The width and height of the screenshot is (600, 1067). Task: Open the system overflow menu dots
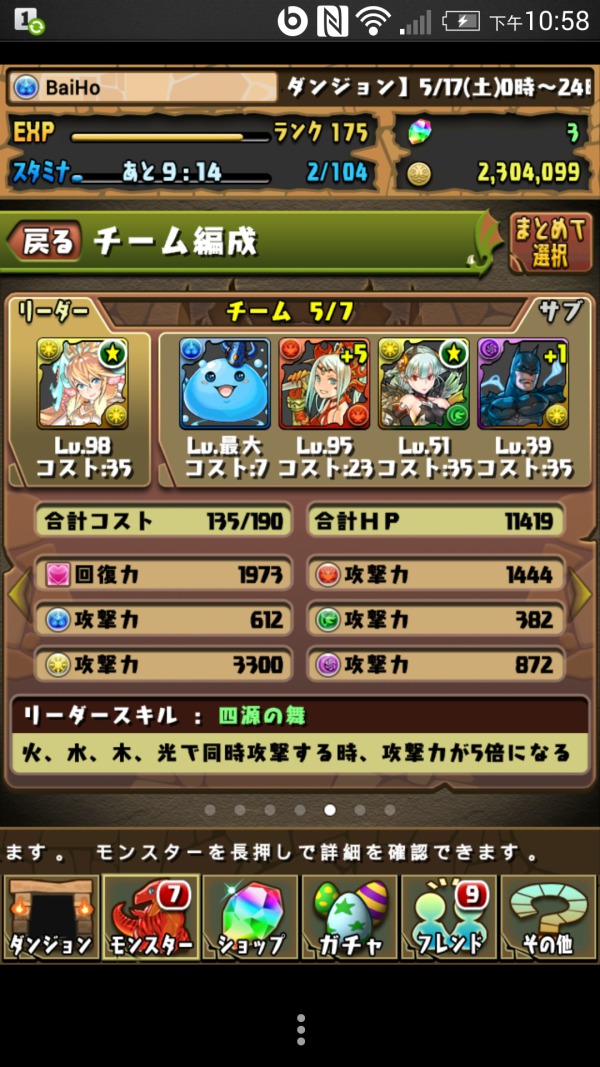(x=300, y=1029)
